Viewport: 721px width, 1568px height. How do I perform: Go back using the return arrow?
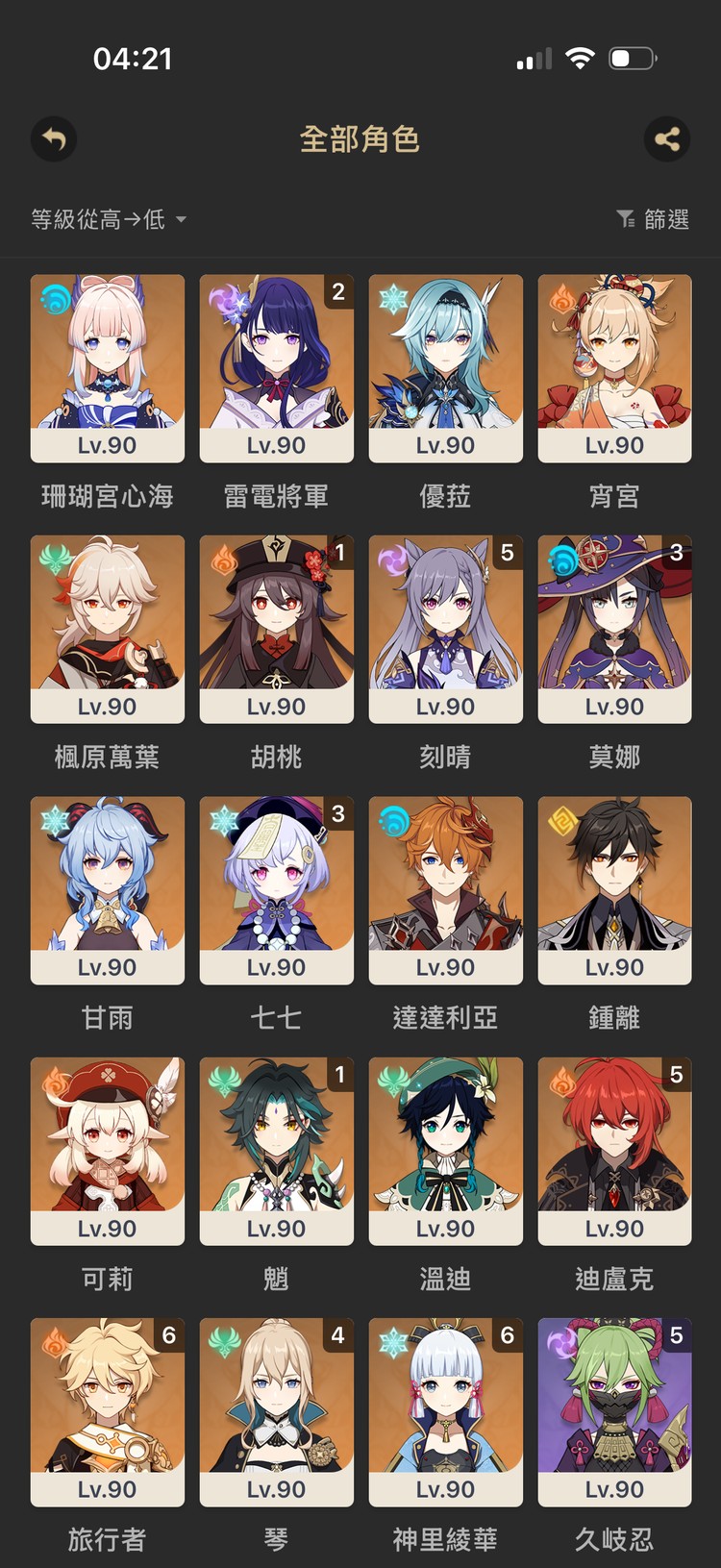pos(54,139)
